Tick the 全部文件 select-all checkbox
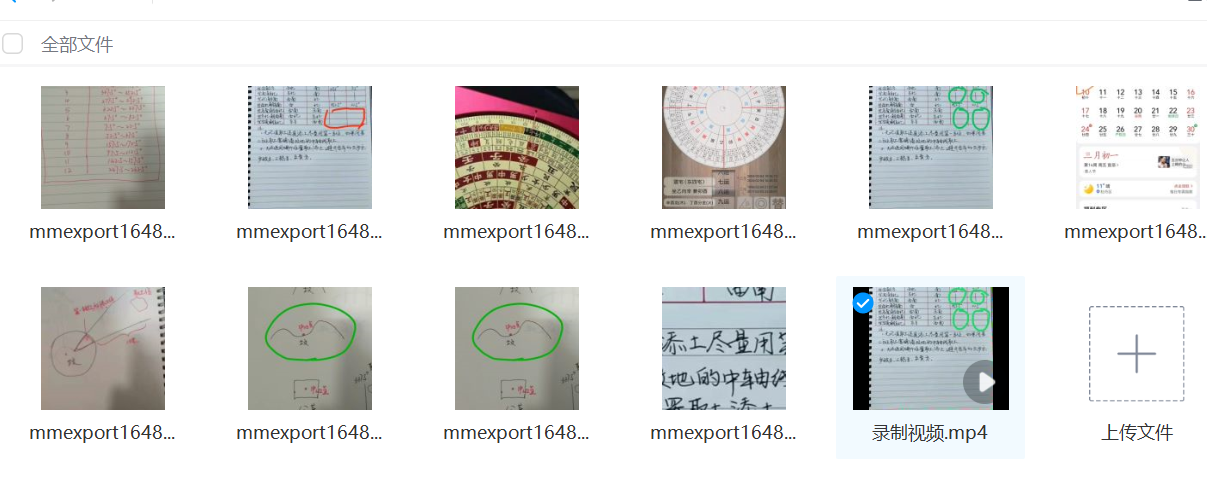1207x490 pixels. pyautogui.click(x=13, y=44)
